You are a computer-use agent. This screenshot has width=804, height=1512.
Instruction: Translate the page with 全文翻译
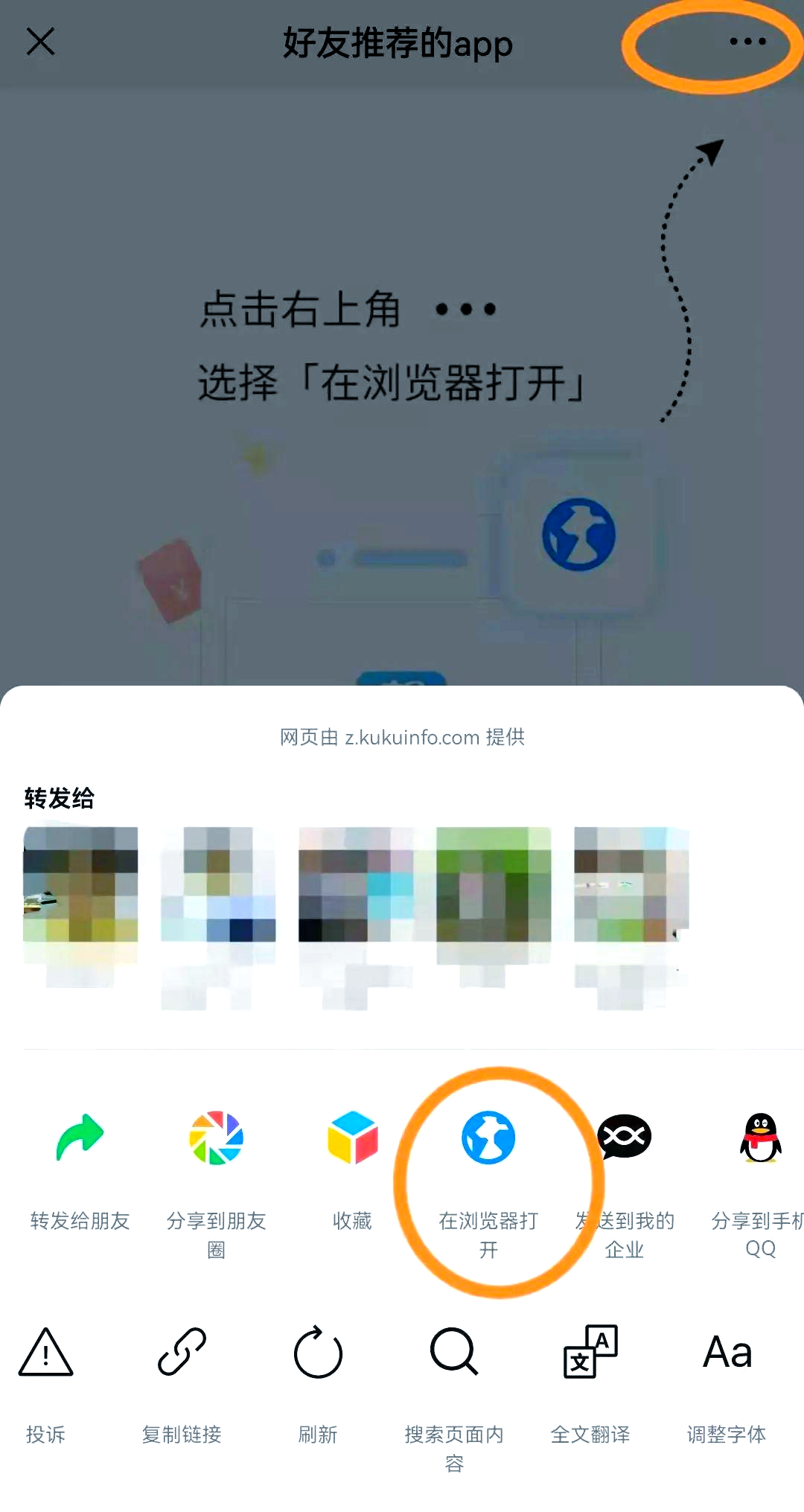(x=590, y=1353)
